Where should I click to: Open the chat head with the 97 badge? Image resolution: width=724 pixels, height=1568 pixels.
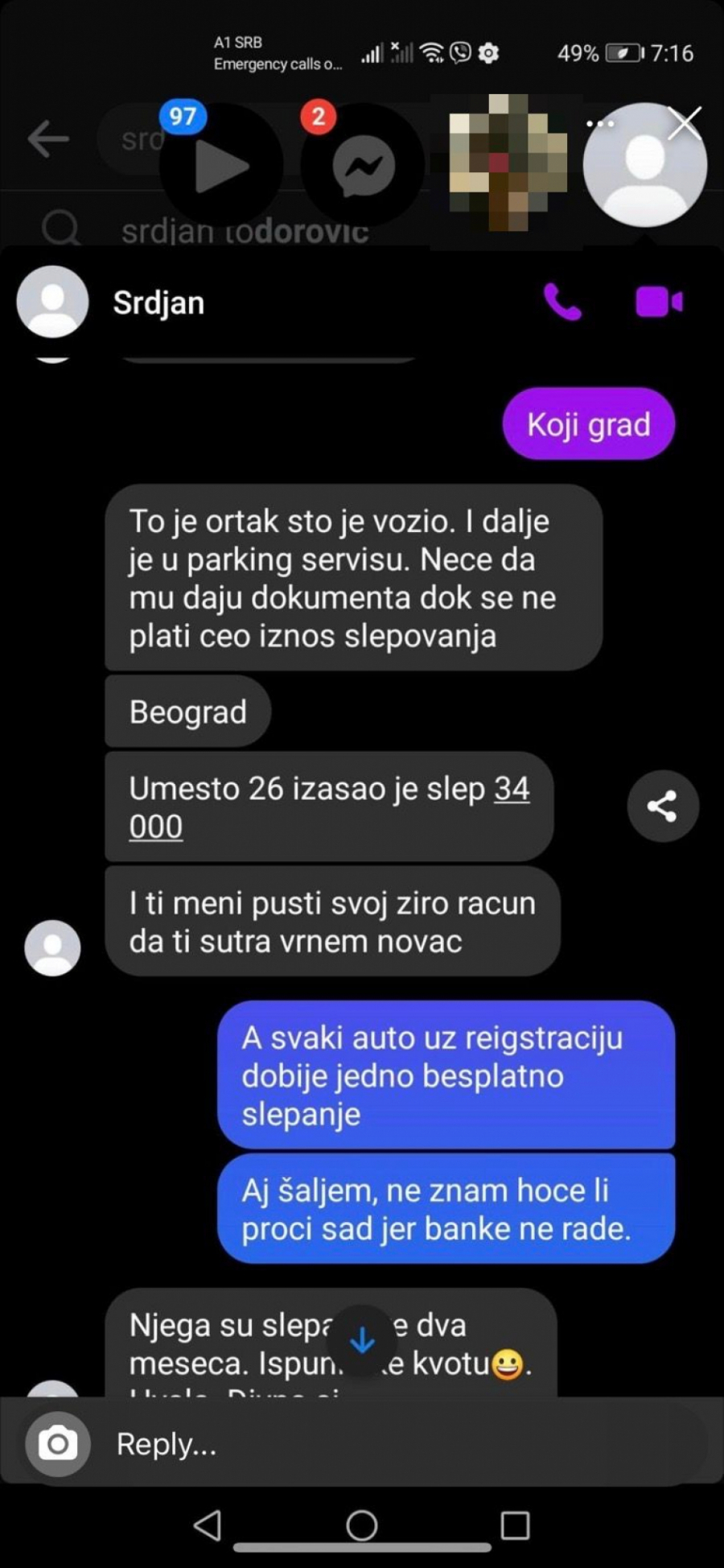tap(220, 166)
